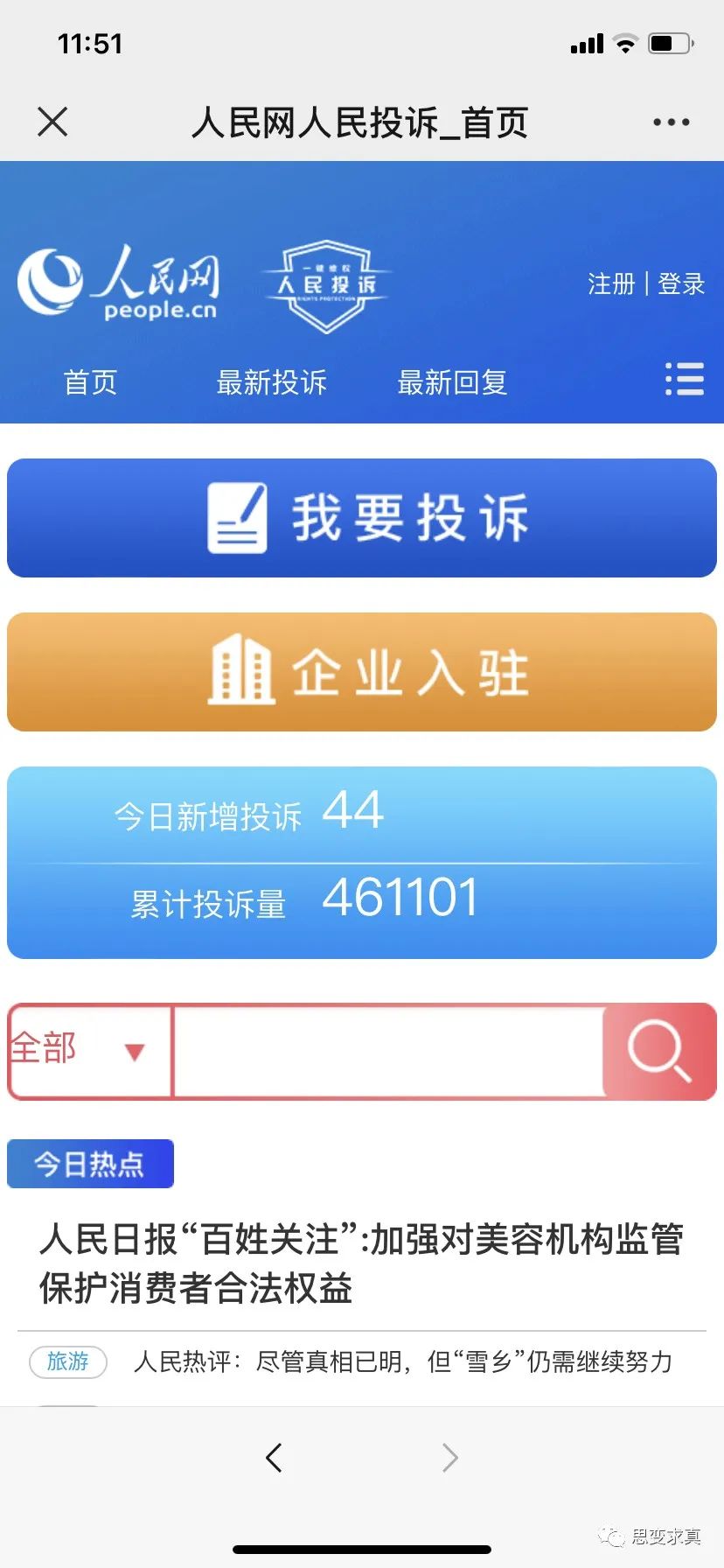
Task: Open the 人民热评 雪乡 article
Action: [x=403, y=1361]
